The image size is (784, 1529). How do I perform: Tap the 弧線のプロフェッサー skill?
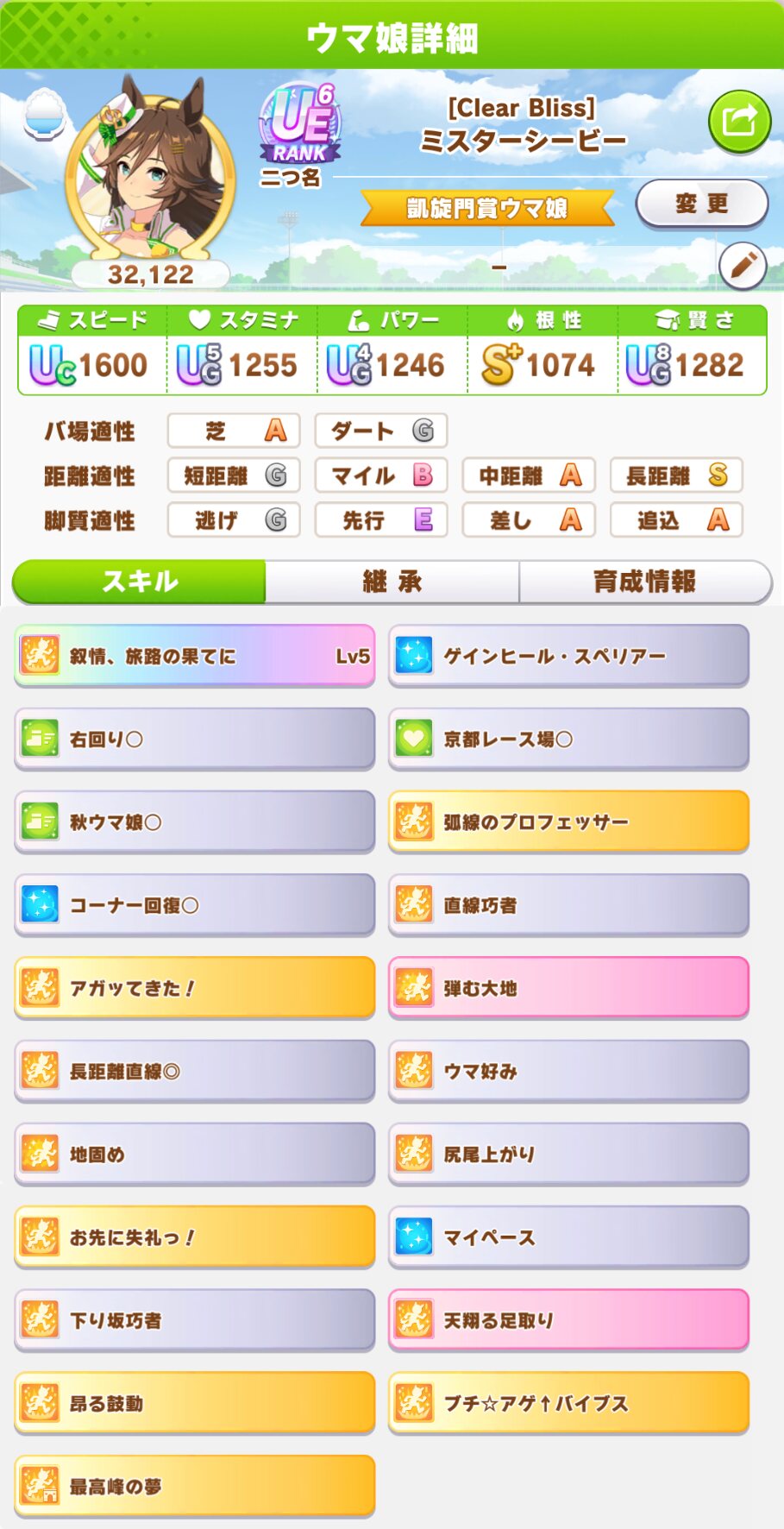(568, 821)
